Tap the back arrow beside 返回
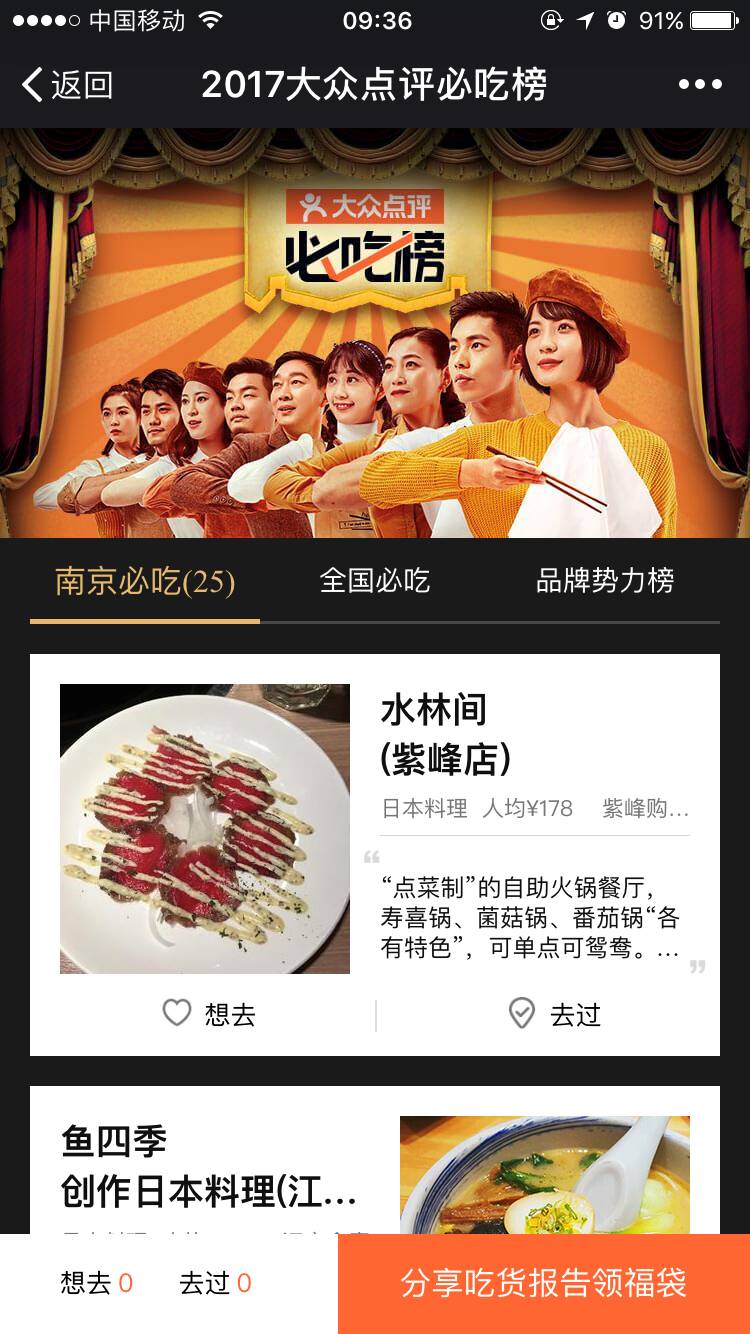 pos(34,85)
